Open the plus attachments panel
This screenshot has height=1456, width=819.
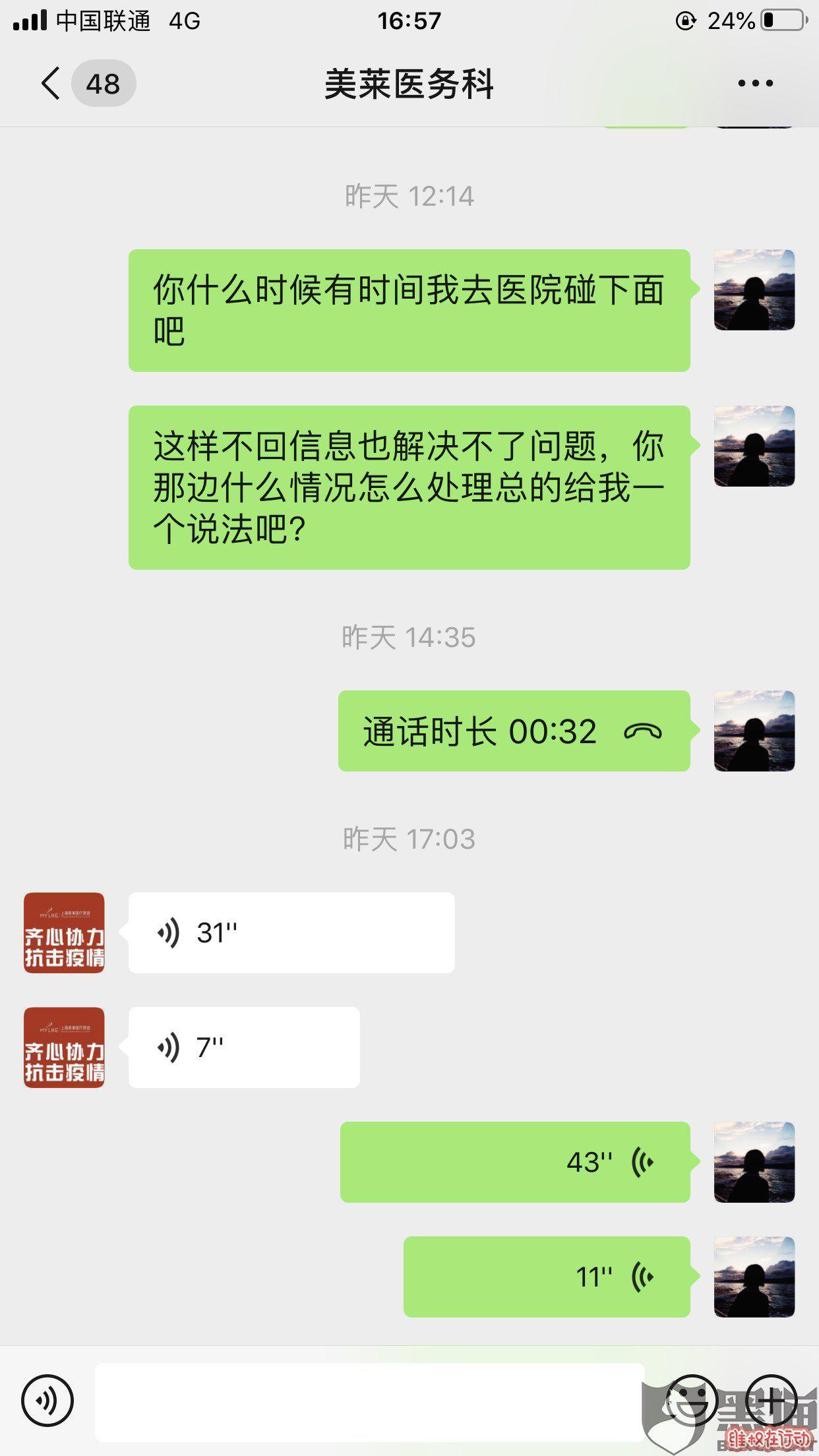tap(771, 1401)
